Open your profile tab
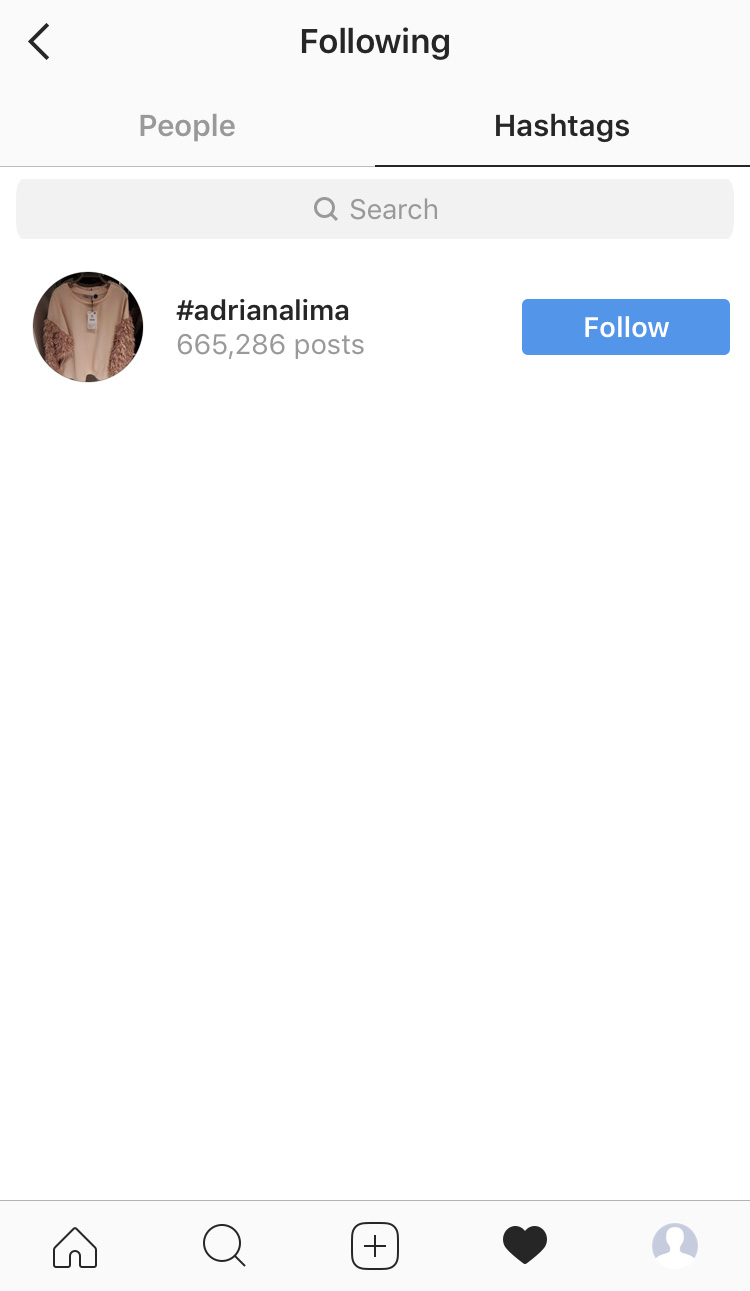Viewport: 750px width, 1291px height. (x=675, y=1246)
